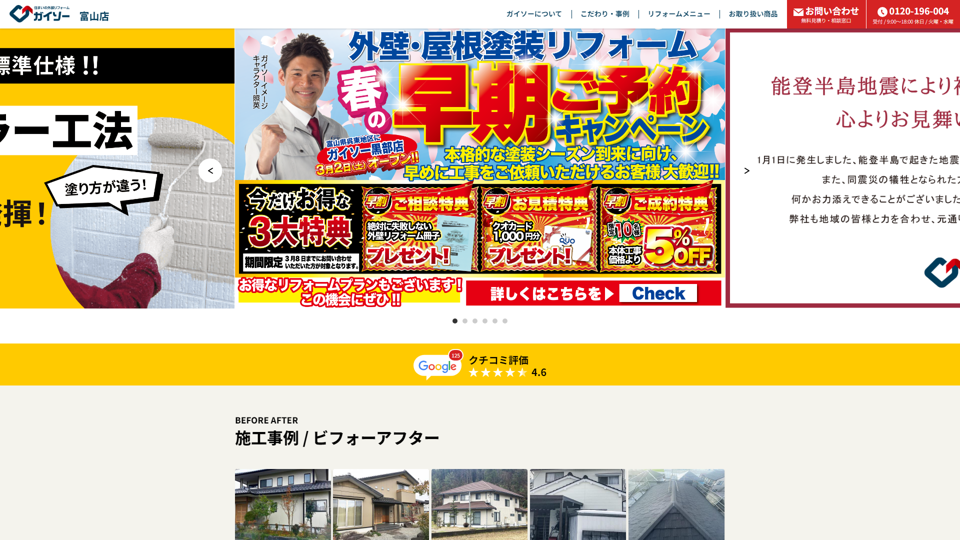960x540 pixels.
Task: Open the Google クチコミ評価 reviews banner
Action: (x=480, y=365)
